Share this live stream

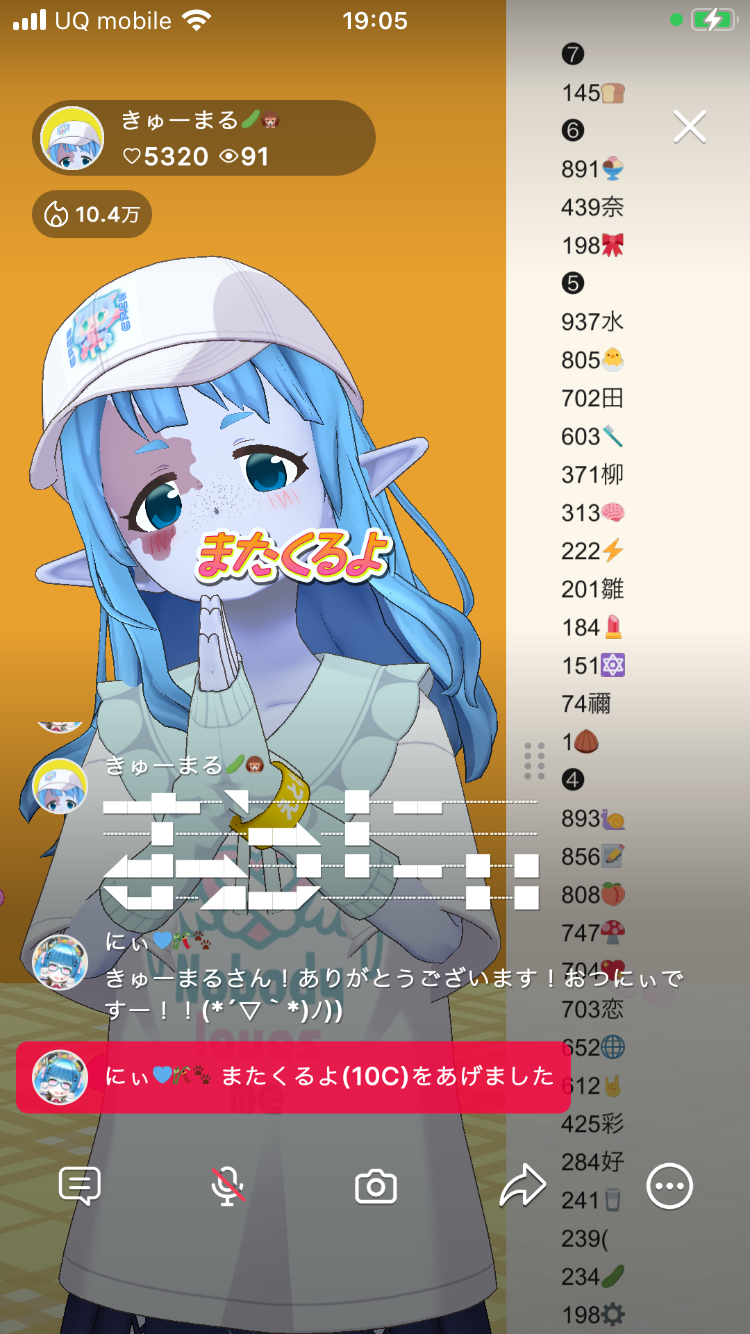point(522,1186)
